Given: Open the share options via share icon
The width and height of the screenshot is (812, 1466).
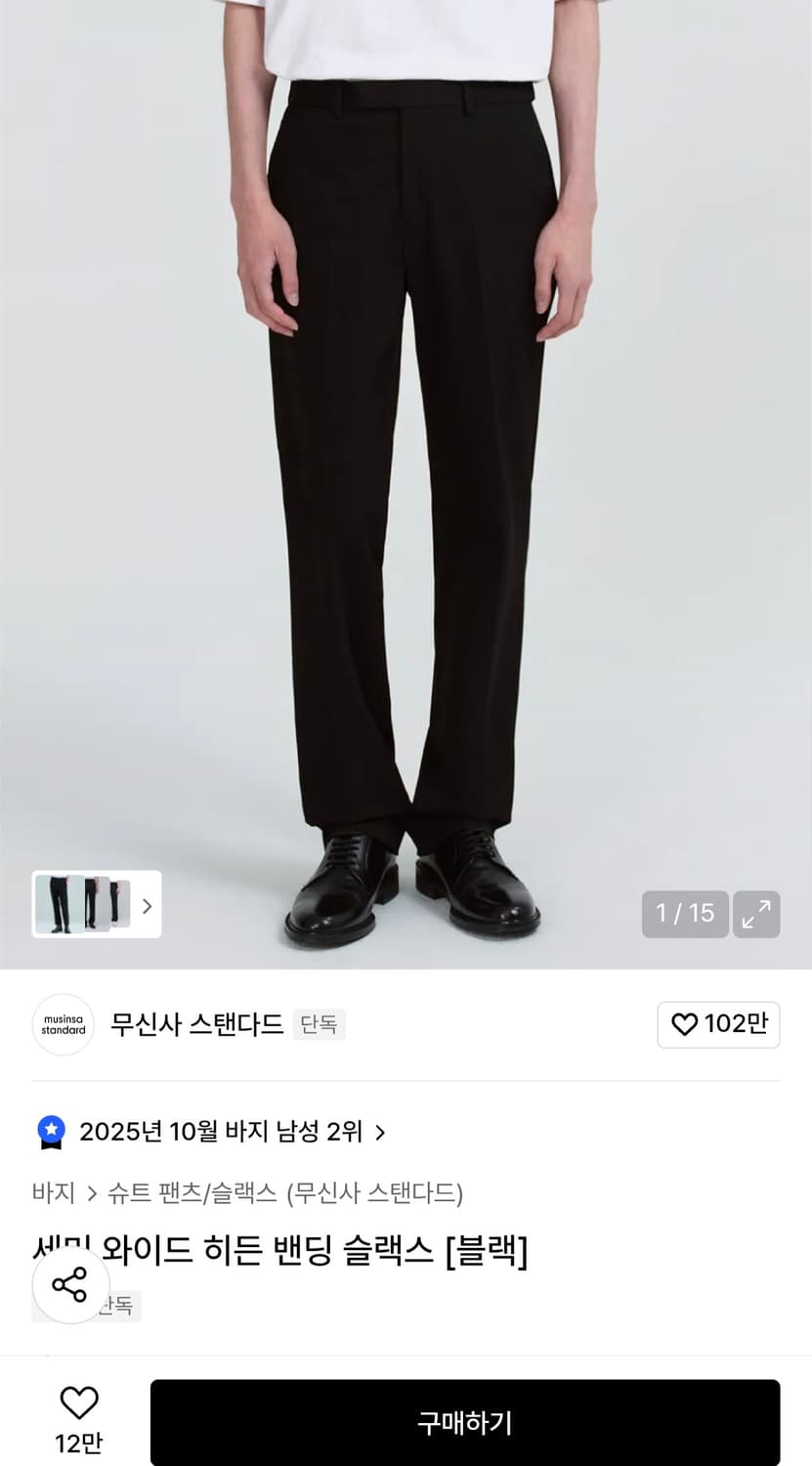Looking at the screenshot, I should click(69, 1285).
